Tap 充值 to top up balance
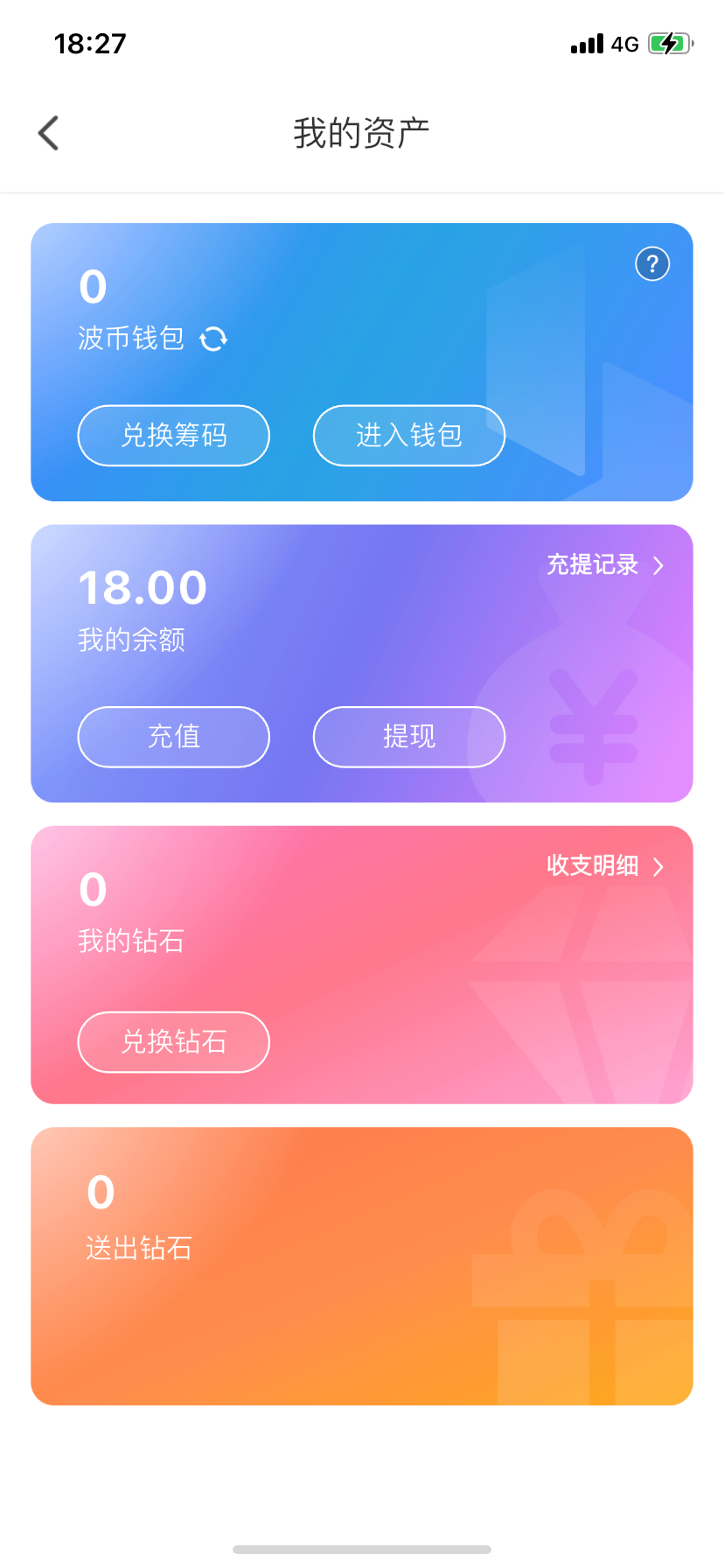The width and height of the screenshot is (724, 1568). 174,737
